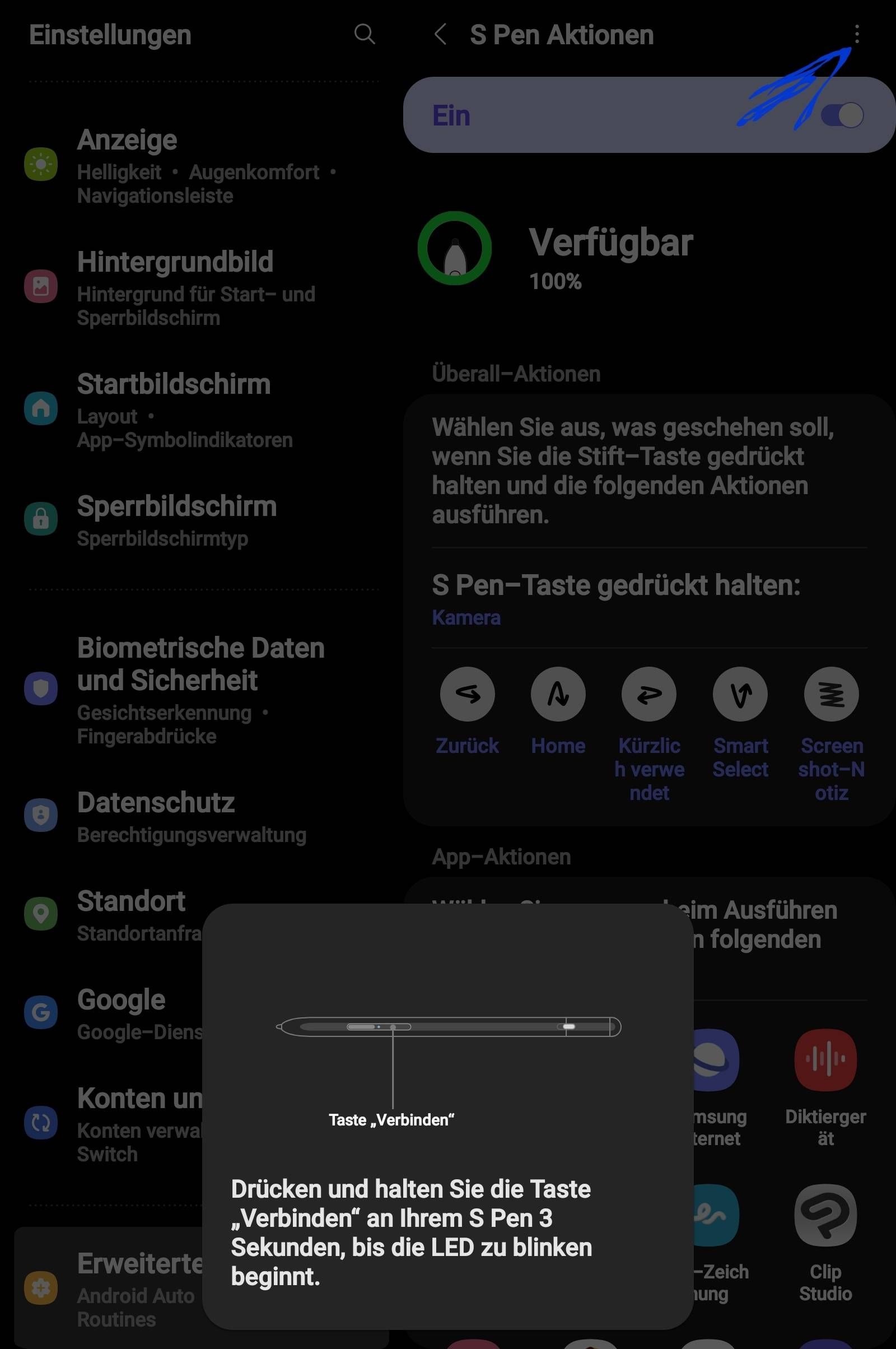
Task: Open Biometrische Daten und Sicherheit settings
Action: coord(200,664)
